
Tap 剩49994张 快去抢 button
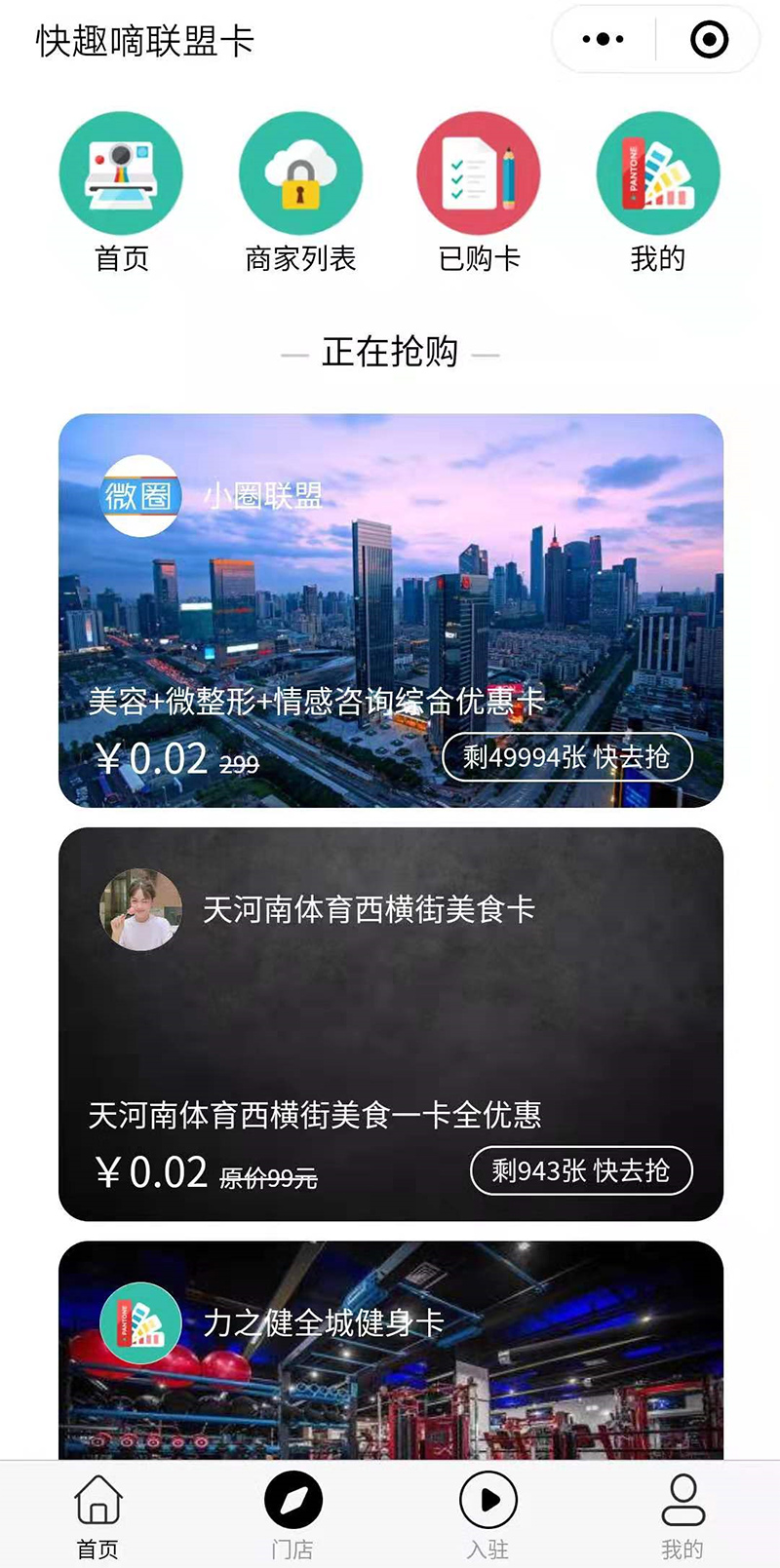pyautogui.click(x=567, y=757)
